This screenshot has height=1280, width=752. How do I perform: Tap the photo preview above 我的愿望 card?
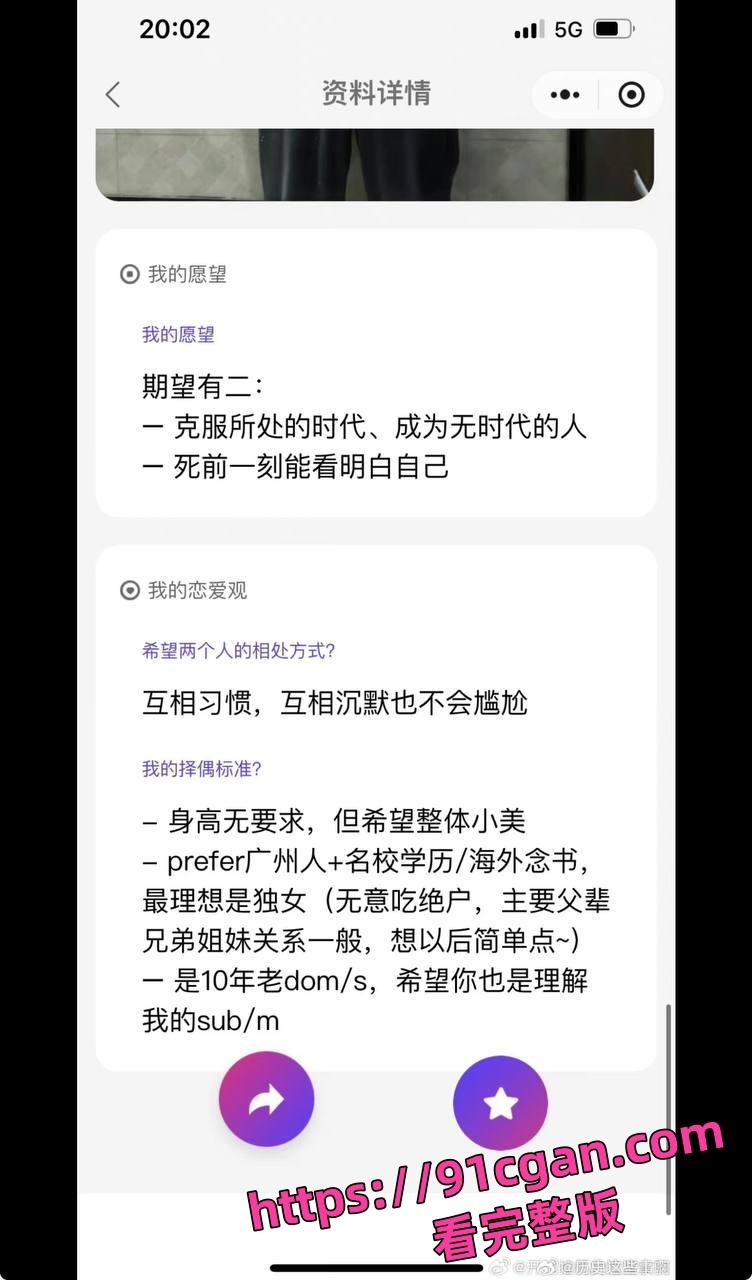coord(375,165)
